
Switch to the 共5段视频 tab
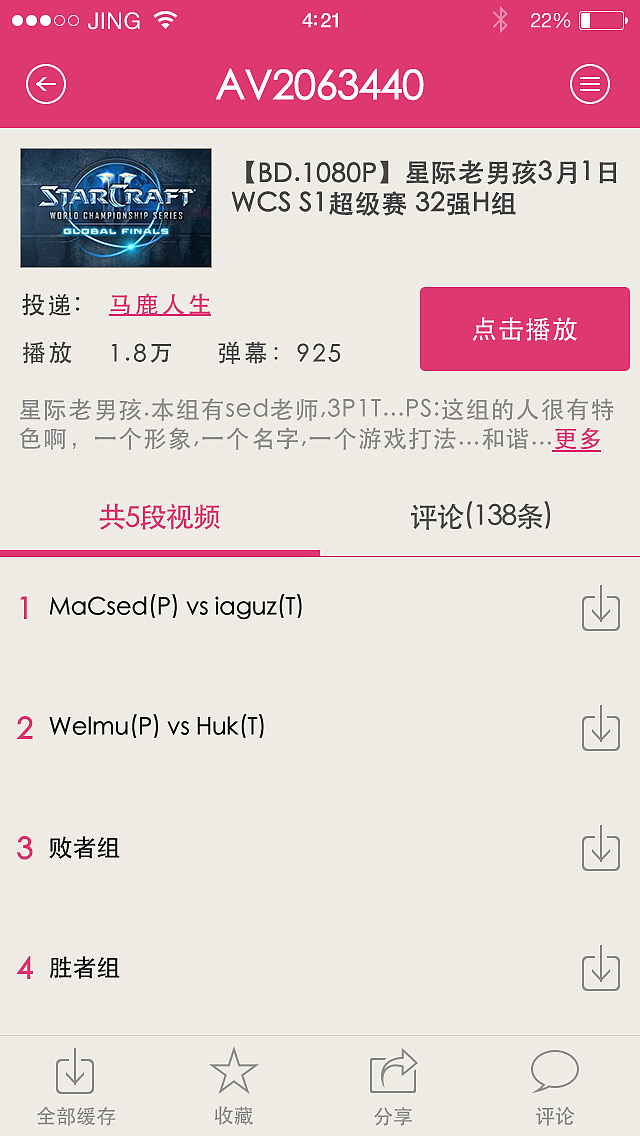160,517
